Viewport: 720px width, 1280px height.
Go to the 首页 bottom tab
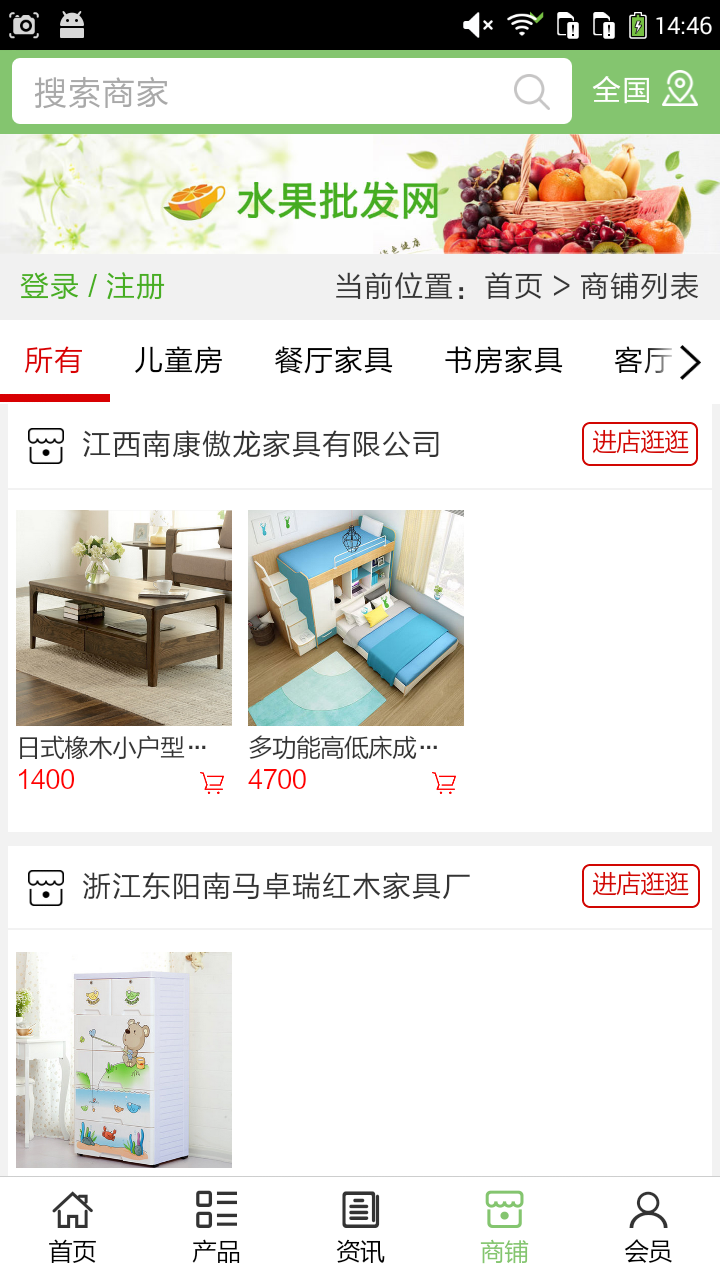pyautogui.click(x=72, y=1227)
